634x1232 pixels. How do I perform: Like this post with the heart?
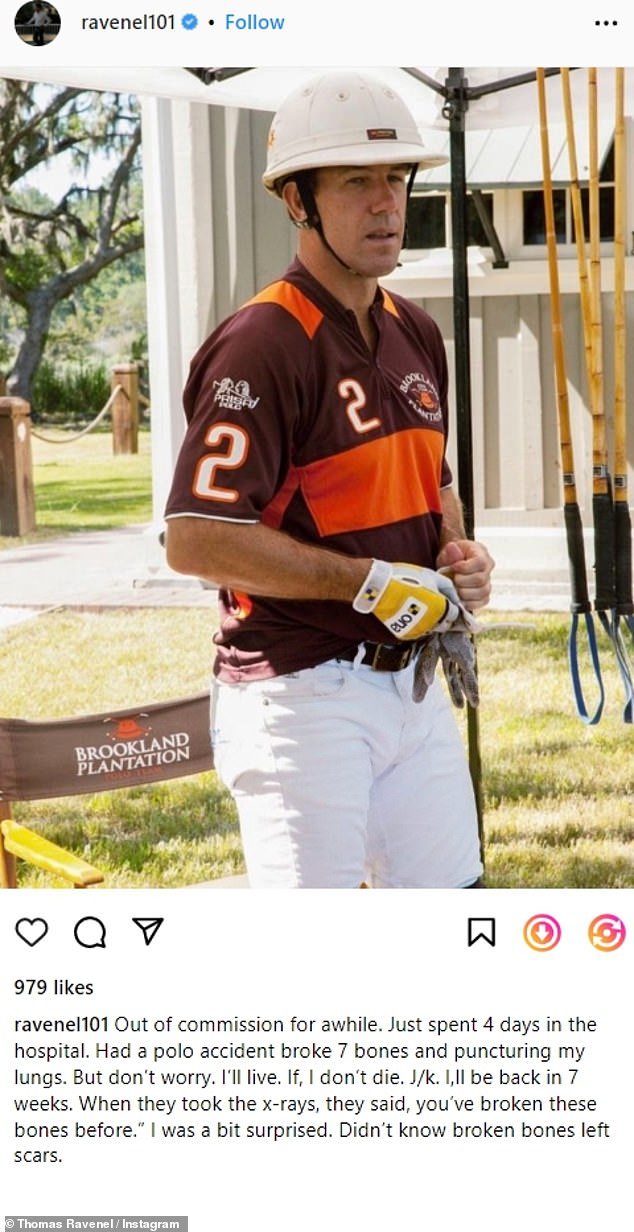(x=31, y=932)
